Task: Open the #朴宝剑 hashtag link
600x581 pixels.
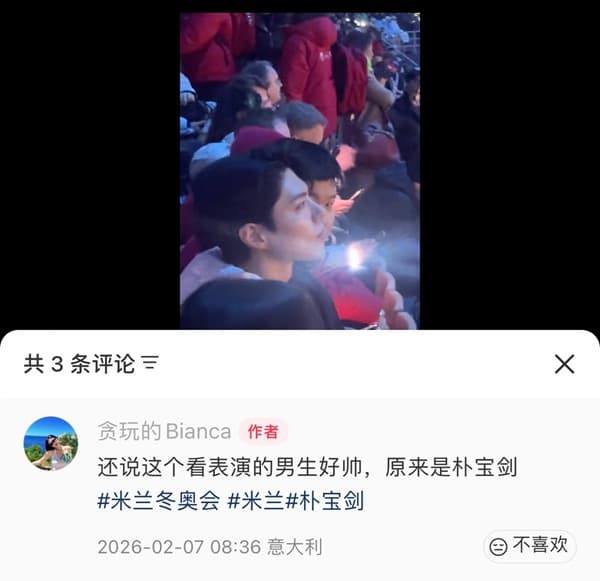Action: (325, 501)
